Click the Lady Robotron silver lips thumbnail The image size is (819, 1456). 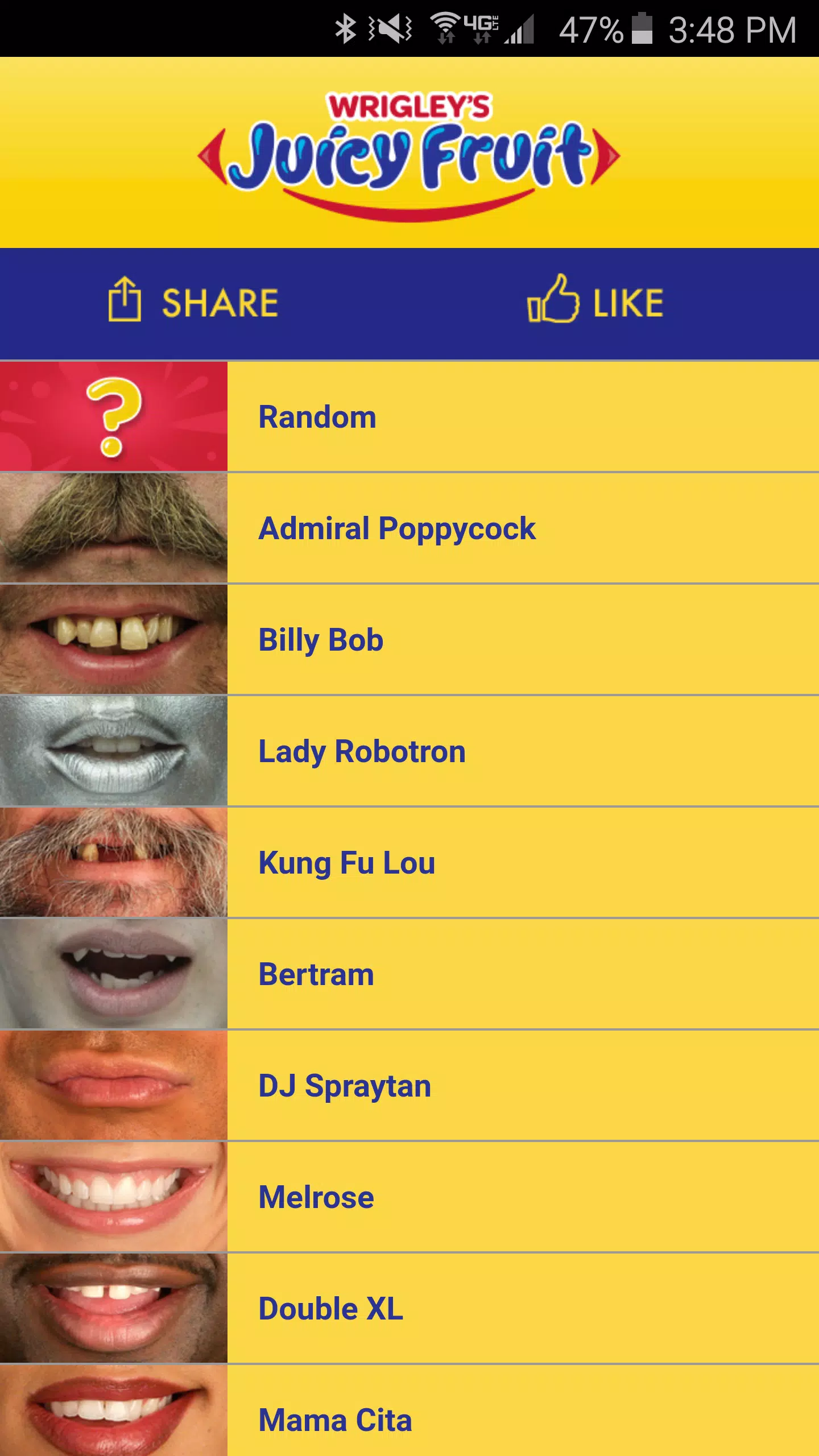114,750
